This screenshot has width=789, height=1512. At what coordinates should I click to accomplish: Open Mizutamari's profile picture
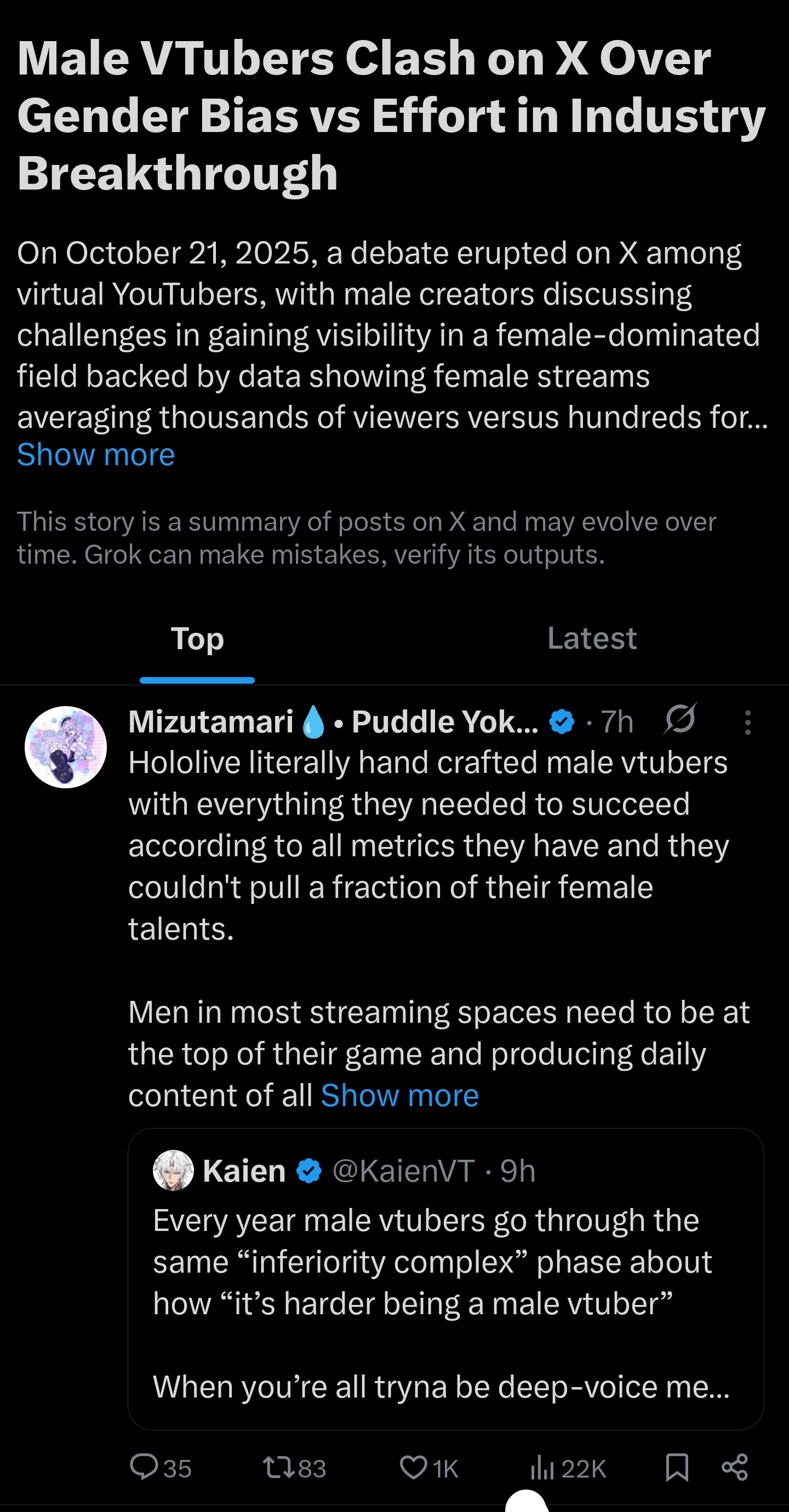point(66,747)
